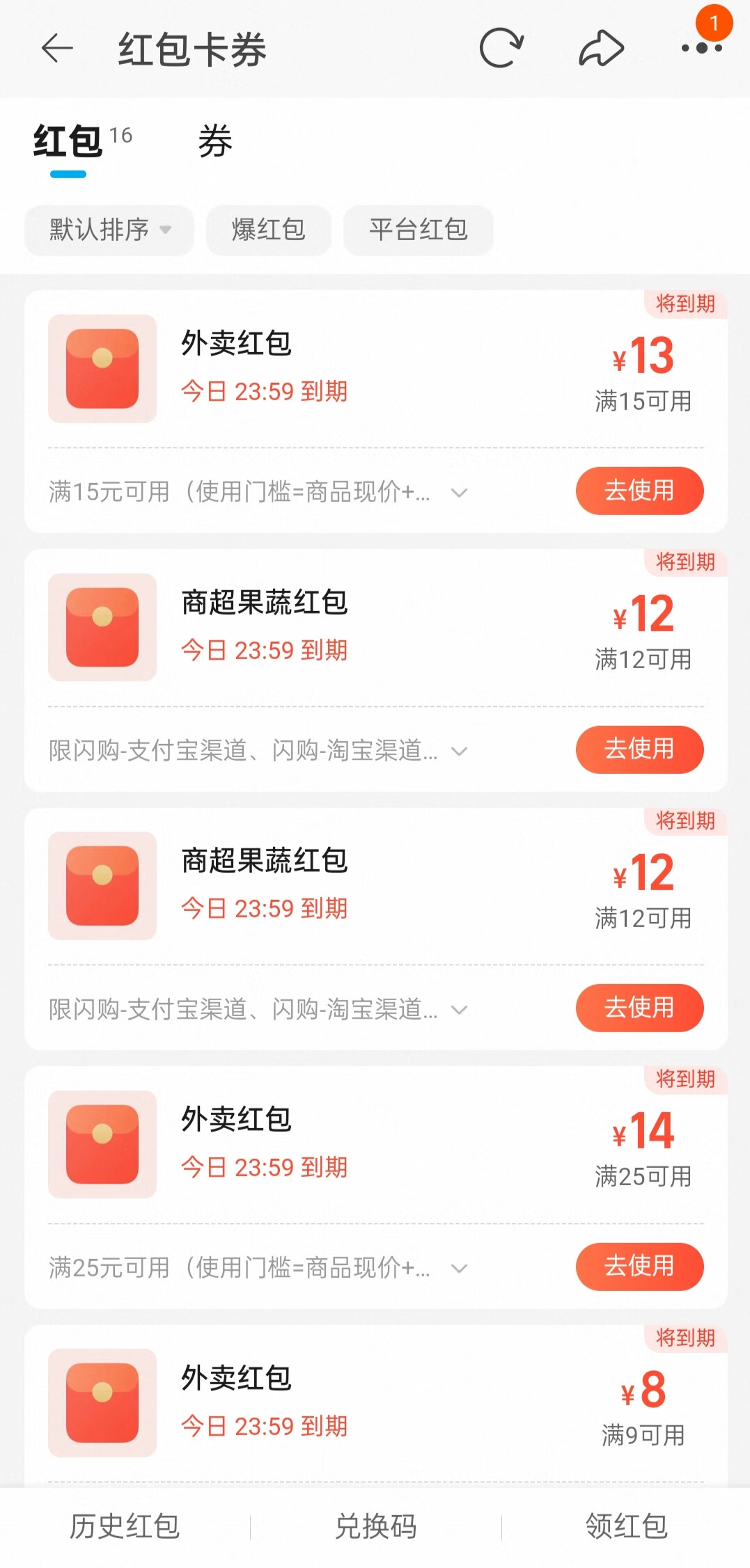Go to 领红包 to claim packets
This screenshot has width=750, height=1568.
pyautogui.click(x=626, y=1527)
